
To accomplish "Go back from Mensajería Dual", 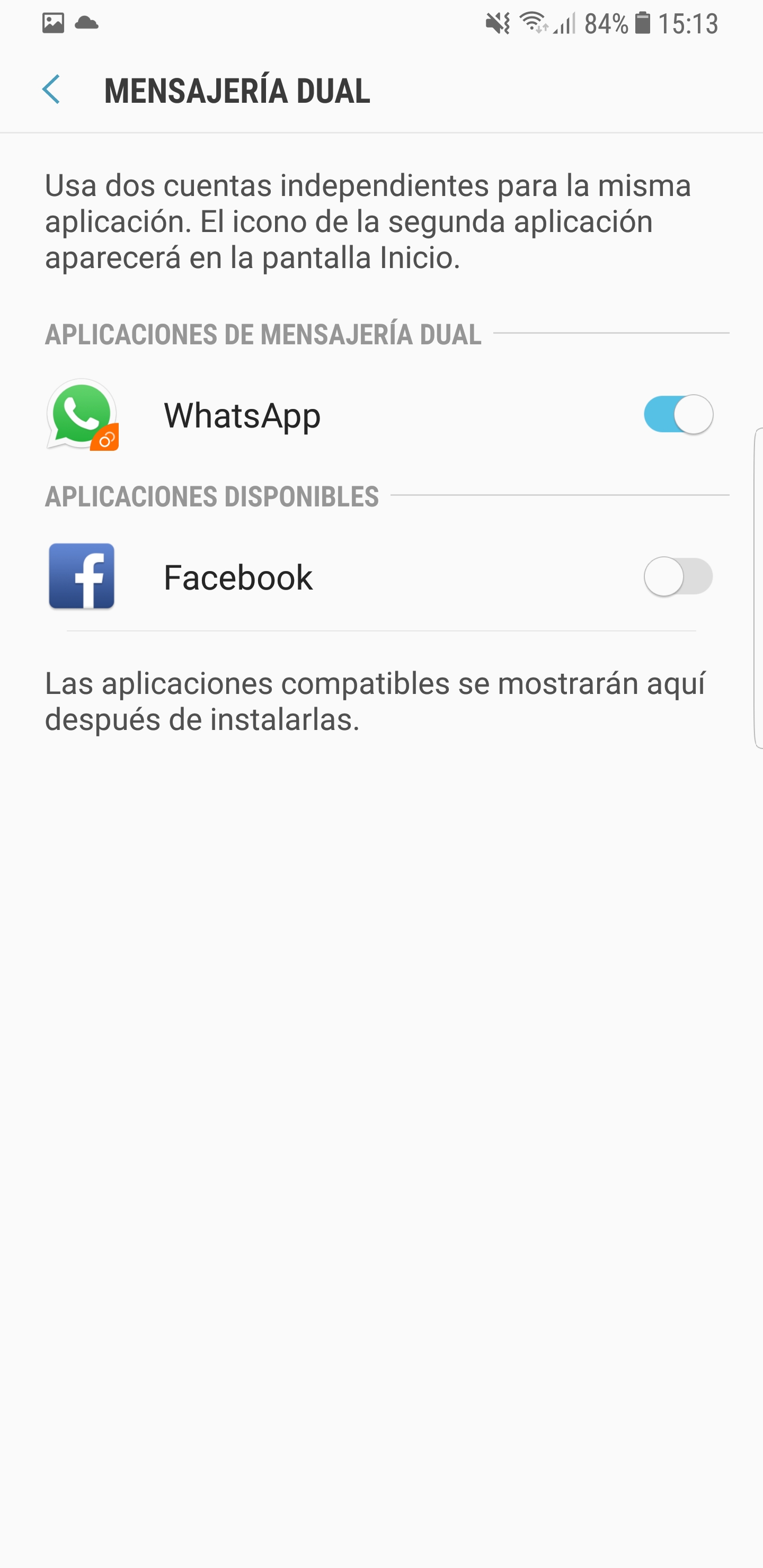I will click(x=51, y=90).
